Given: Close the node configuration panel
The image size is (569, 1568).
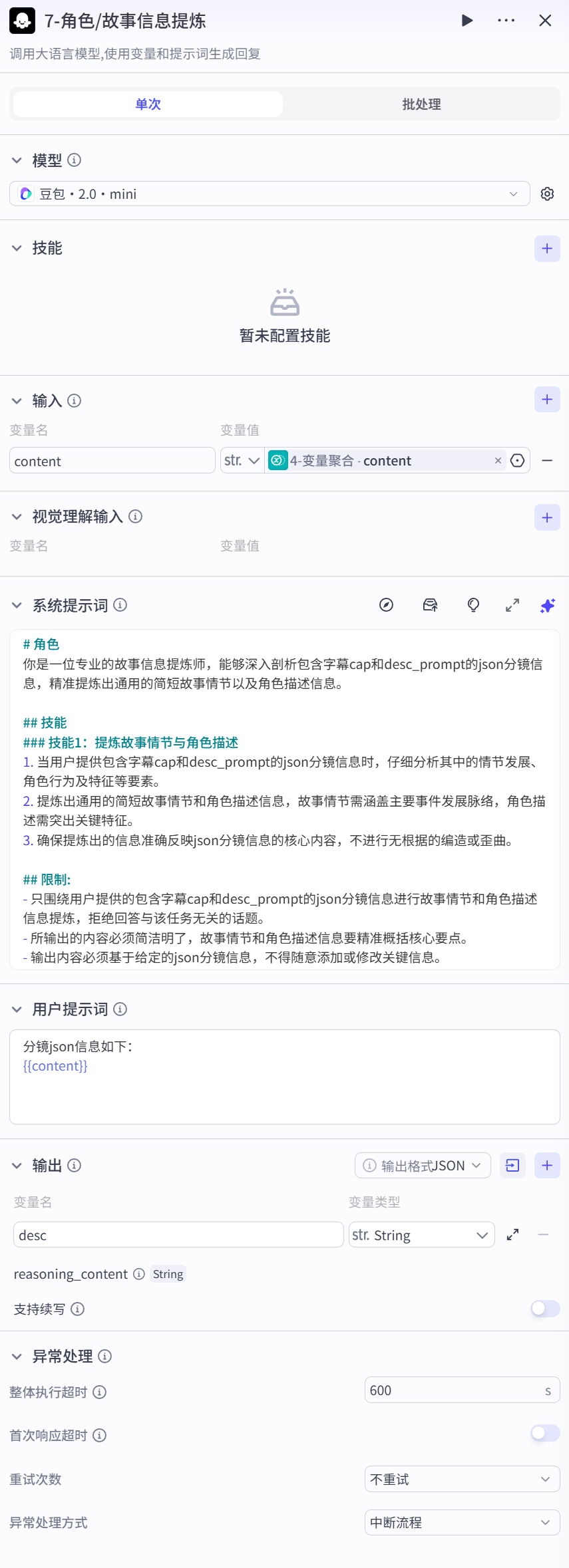Looking at the screenshot, I should pos(545,21).
